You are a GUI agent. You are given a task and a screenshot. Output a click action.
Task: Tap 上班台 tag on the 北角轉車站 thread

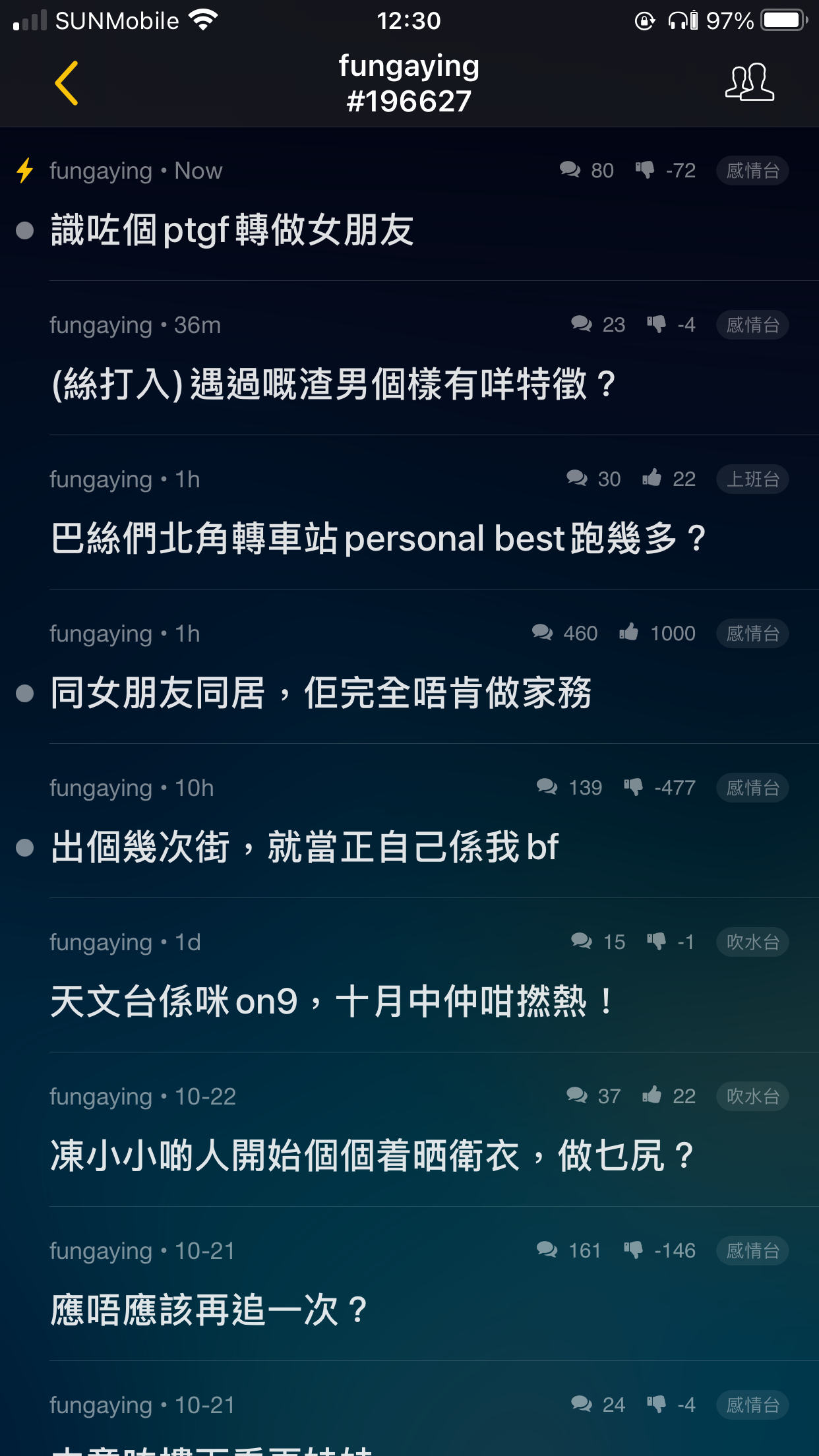[752, 479]
